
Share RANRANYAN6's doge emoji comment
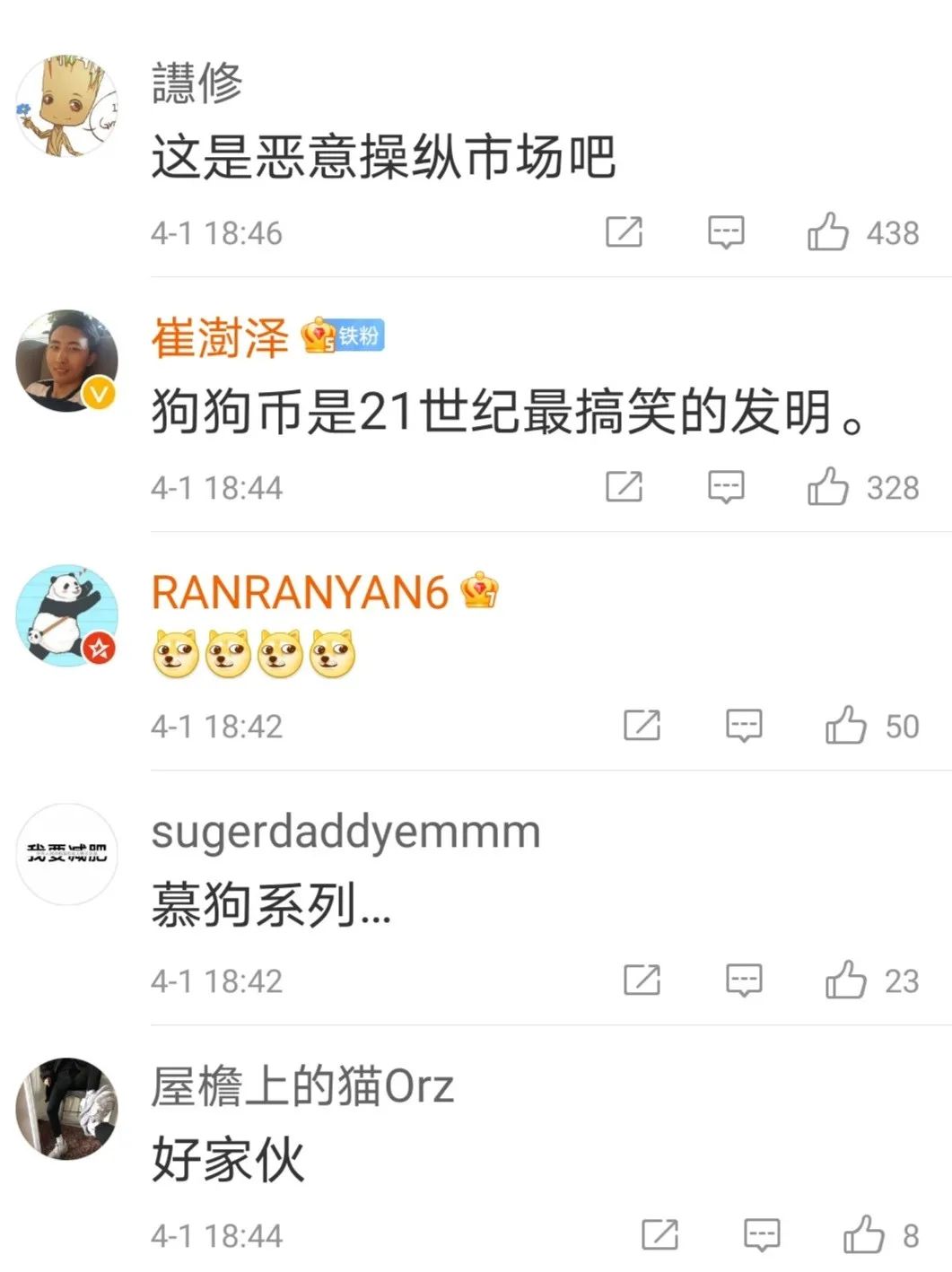coord(641,725)
